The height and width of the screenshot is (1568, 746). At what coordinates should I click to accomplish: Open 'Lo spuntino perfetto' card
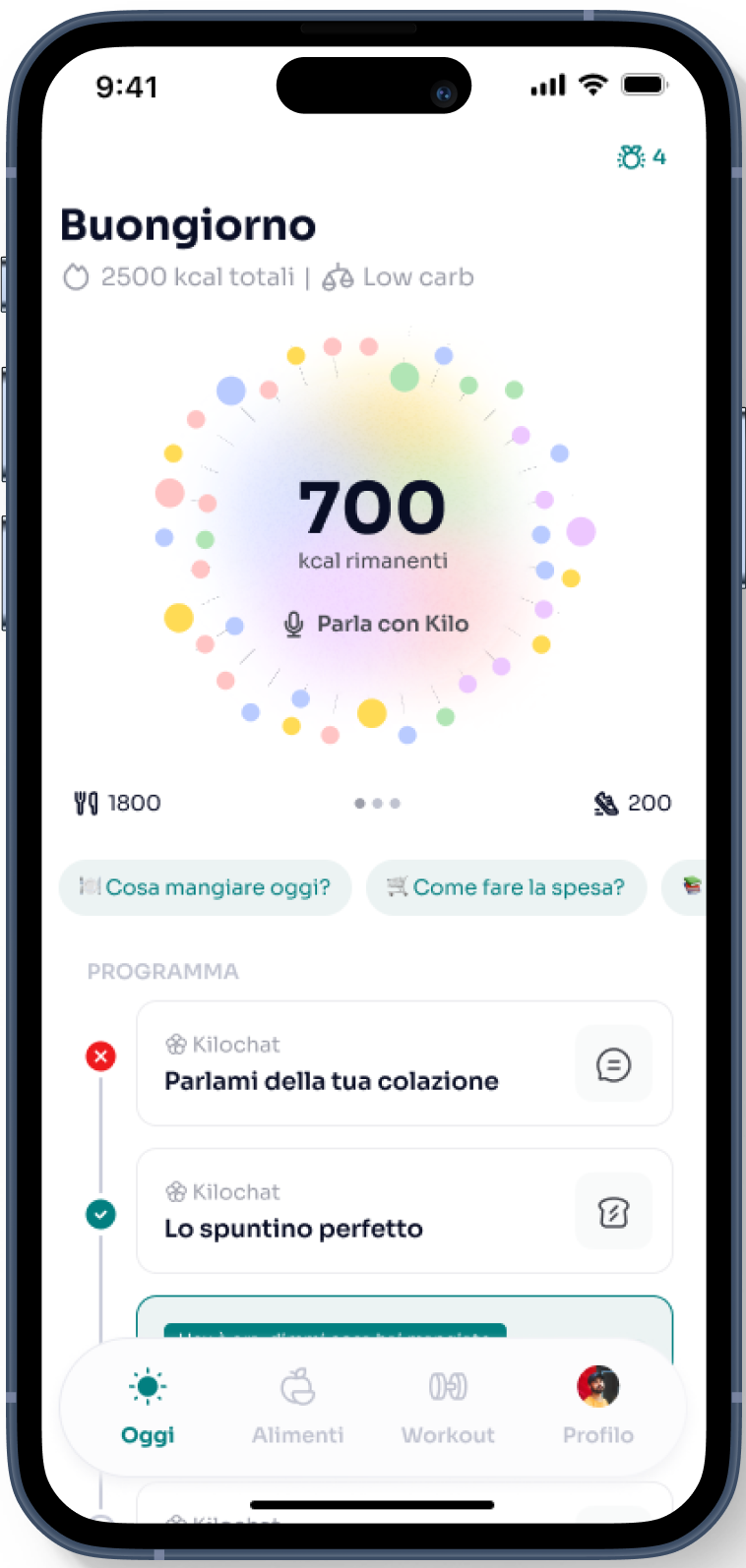click(x=354, y=1212)
